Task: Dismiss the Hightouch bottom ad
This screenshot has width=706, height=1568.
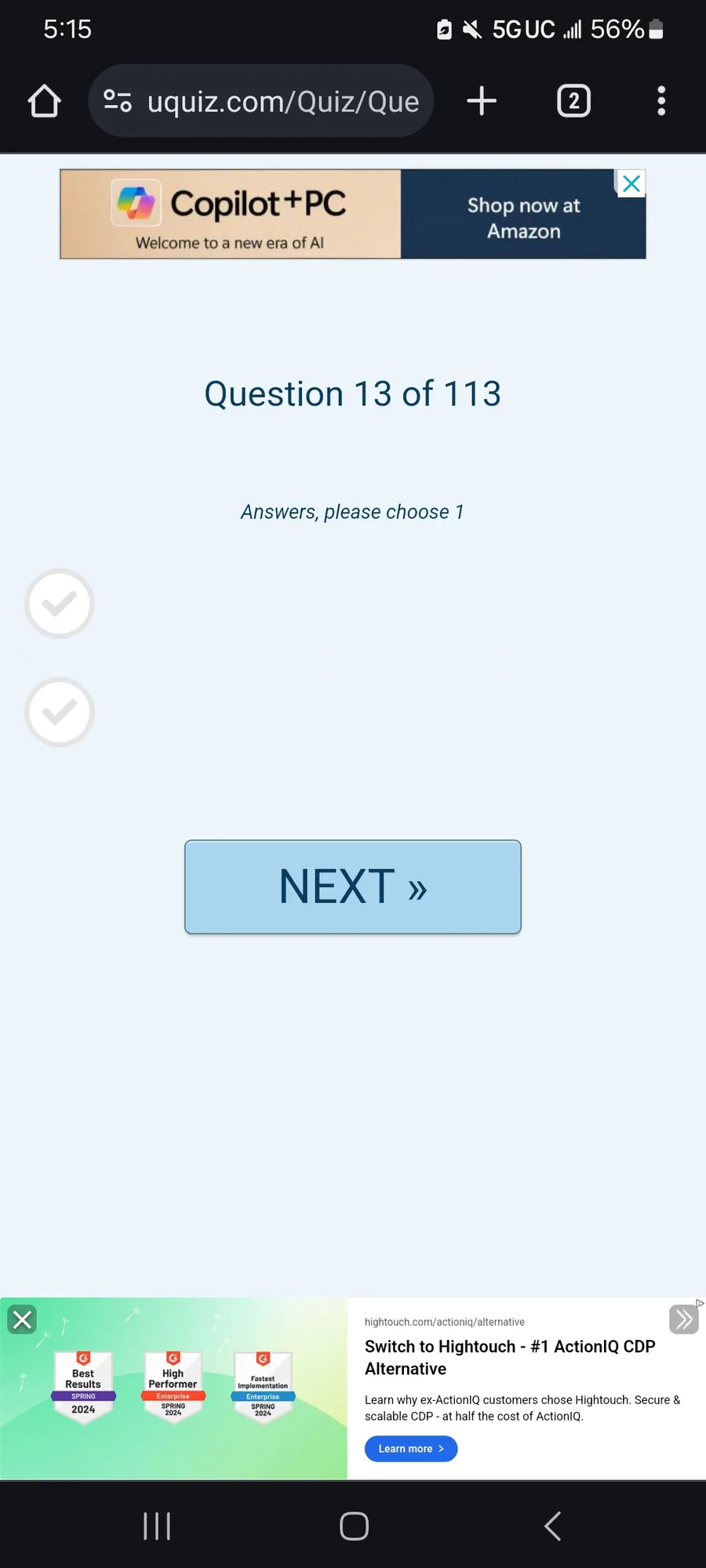Action: 22,1319
